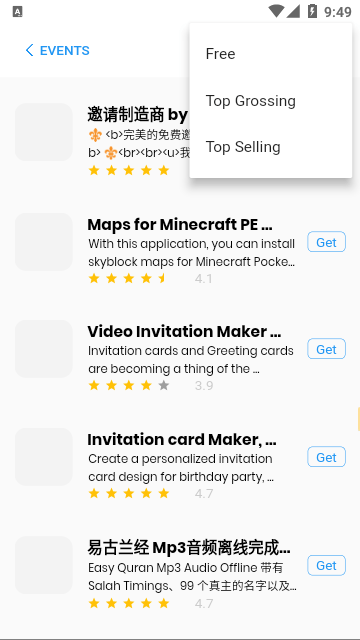This screenshot has width=360, height=640.
Task: Open Video Invitation Maker details
Action: tap(184, 332)
